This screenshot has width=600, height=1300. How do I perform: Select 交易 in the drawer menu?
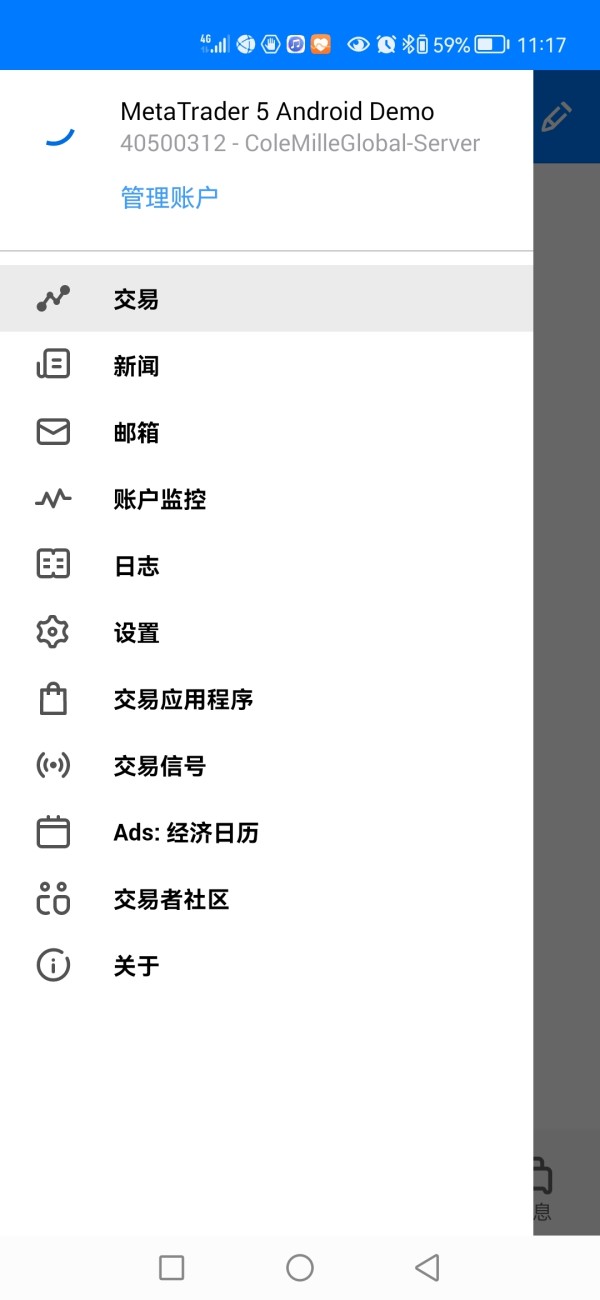click(x=266, y=299)
